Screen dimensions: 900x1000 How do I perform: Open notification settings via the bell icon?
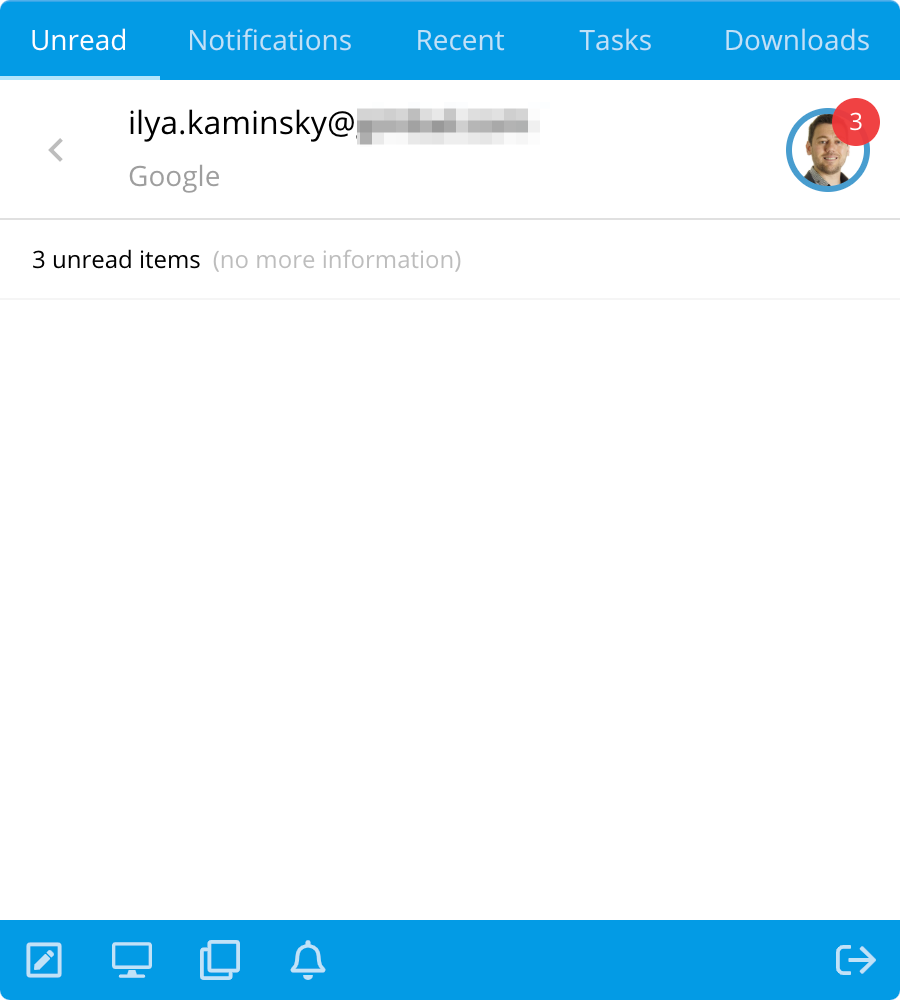pyautogui.click(x=308, y=960)
